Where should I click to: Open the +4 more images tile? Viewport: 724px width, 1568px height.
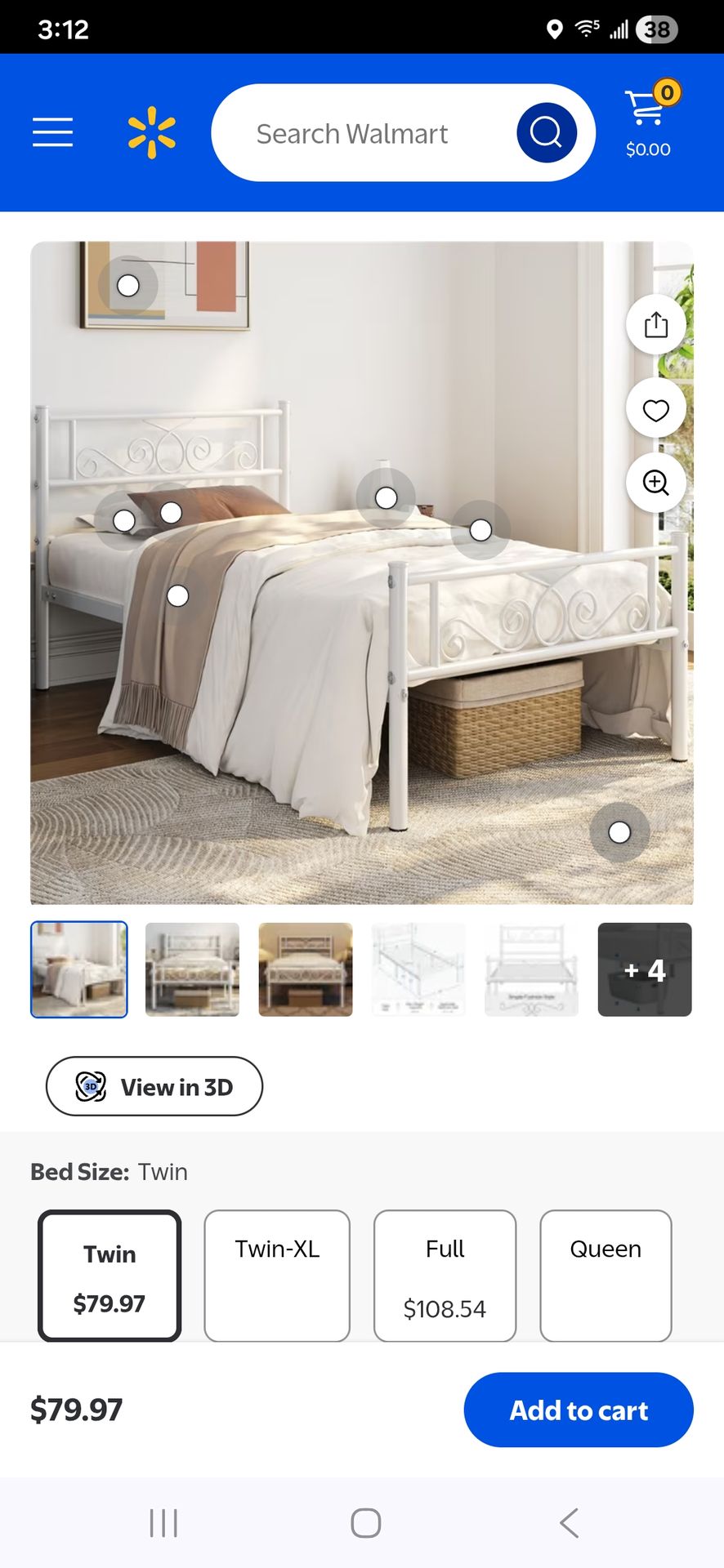point(645,969)
